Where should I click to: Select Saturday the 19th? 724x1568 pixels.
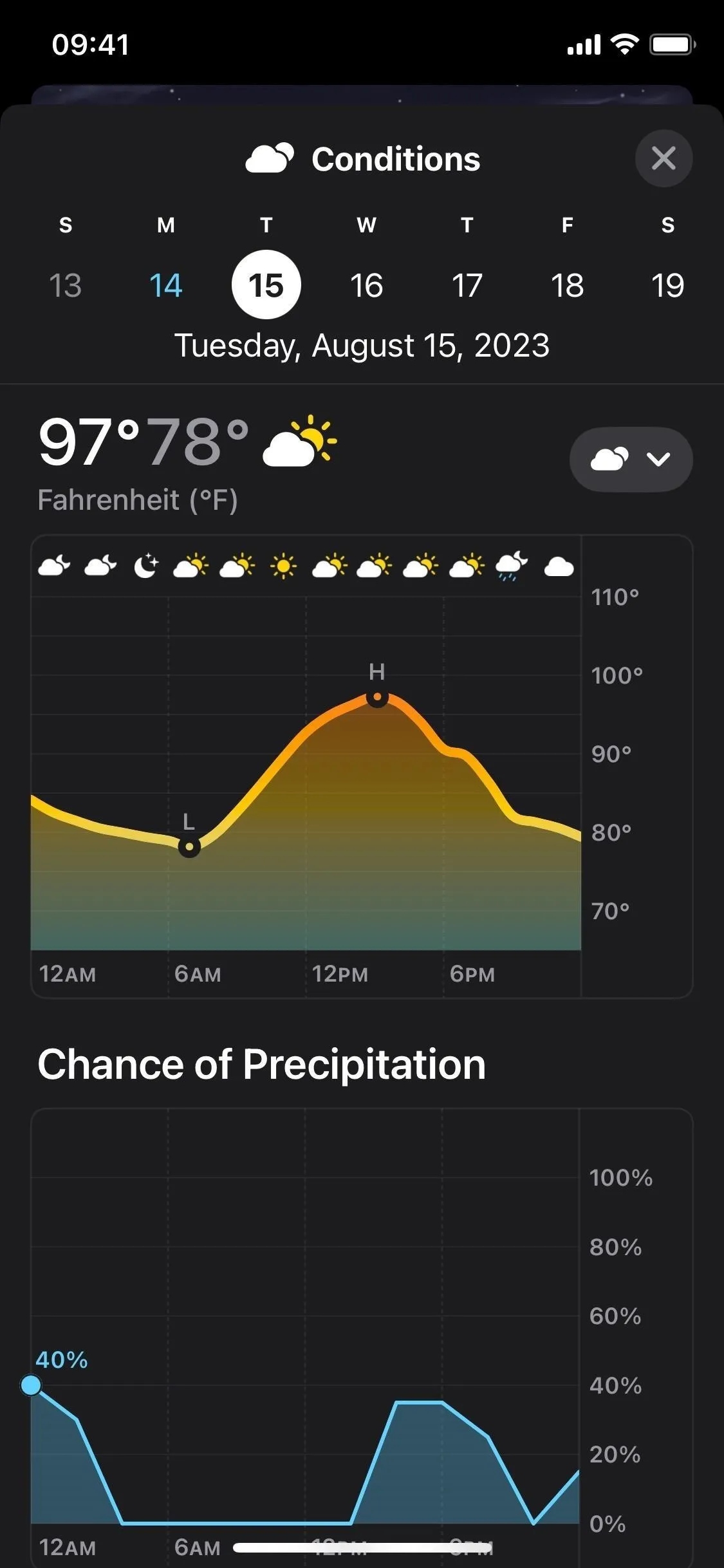(668, 285)
